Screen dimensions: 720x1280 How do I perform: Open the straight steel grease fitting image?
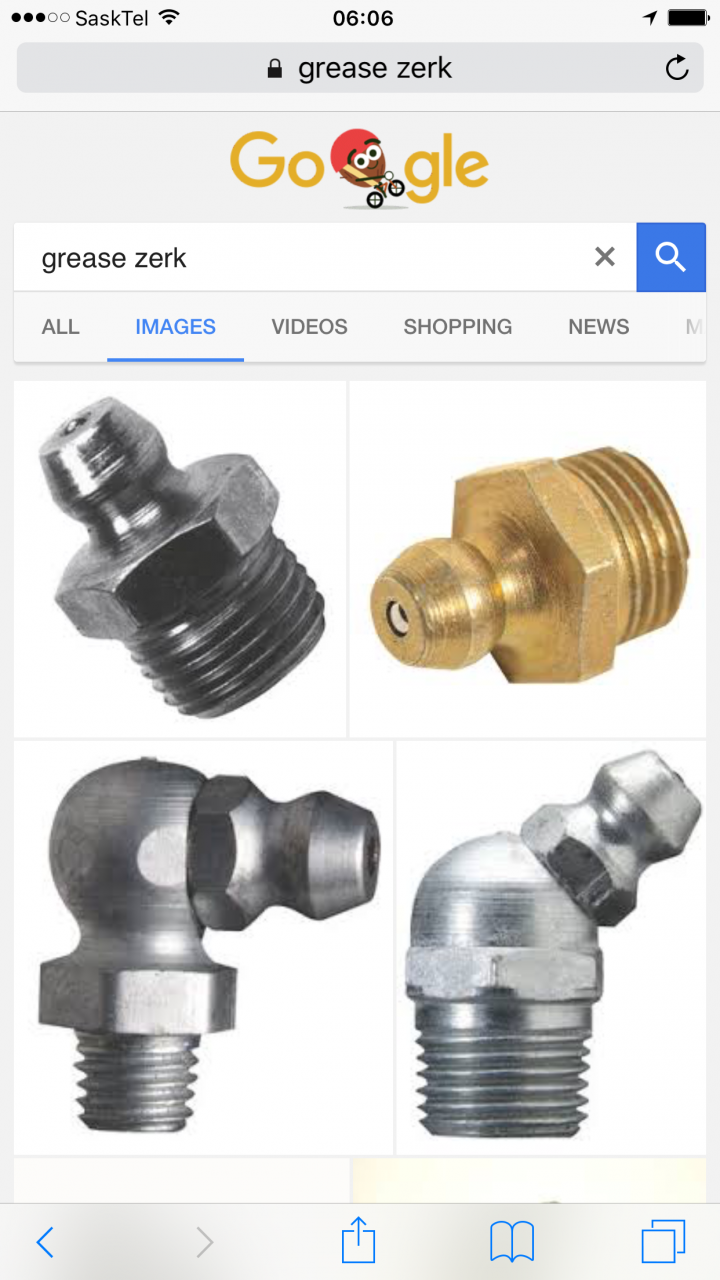180,560
